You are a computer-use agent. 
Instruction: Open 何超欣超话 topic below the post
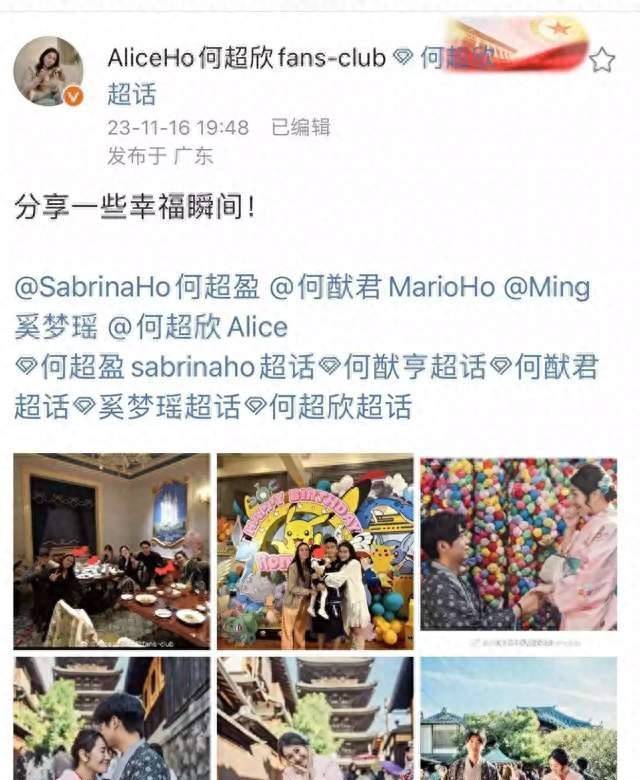pos(329,407)
